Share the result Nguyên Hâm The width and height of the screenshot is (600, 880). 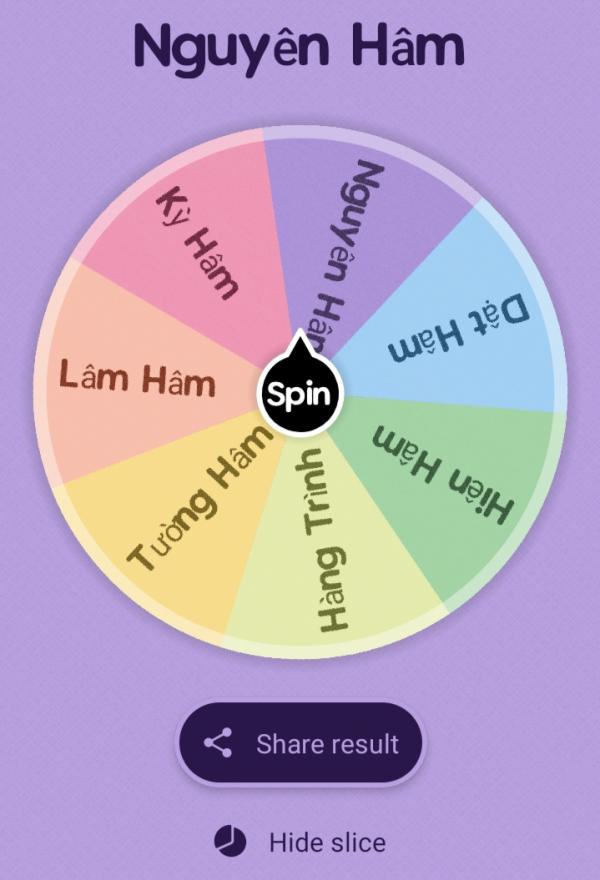(x=301, y=744)
